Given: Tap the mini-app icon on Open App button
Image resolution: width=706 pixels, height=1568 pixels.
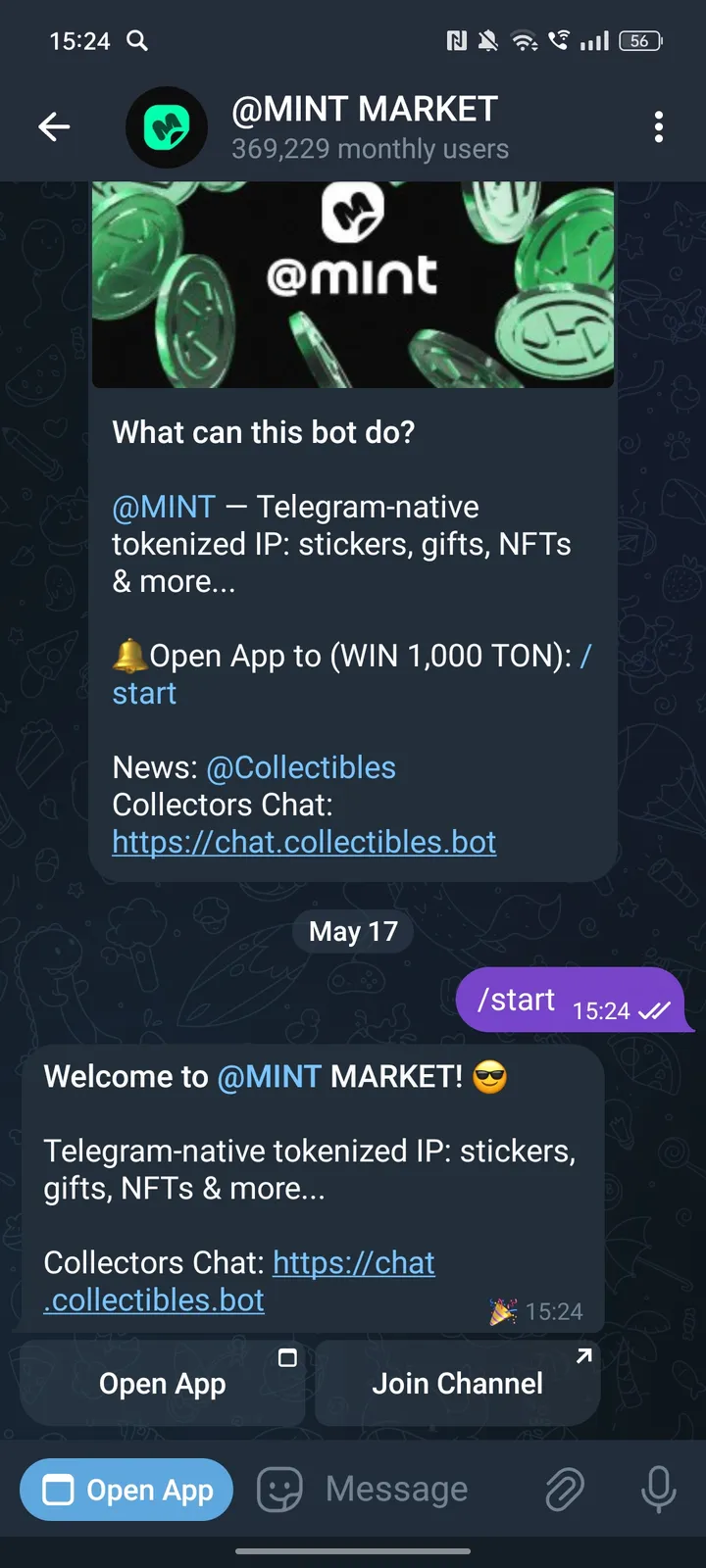Looking at the screenshot, I should (x=288, y=1359).
